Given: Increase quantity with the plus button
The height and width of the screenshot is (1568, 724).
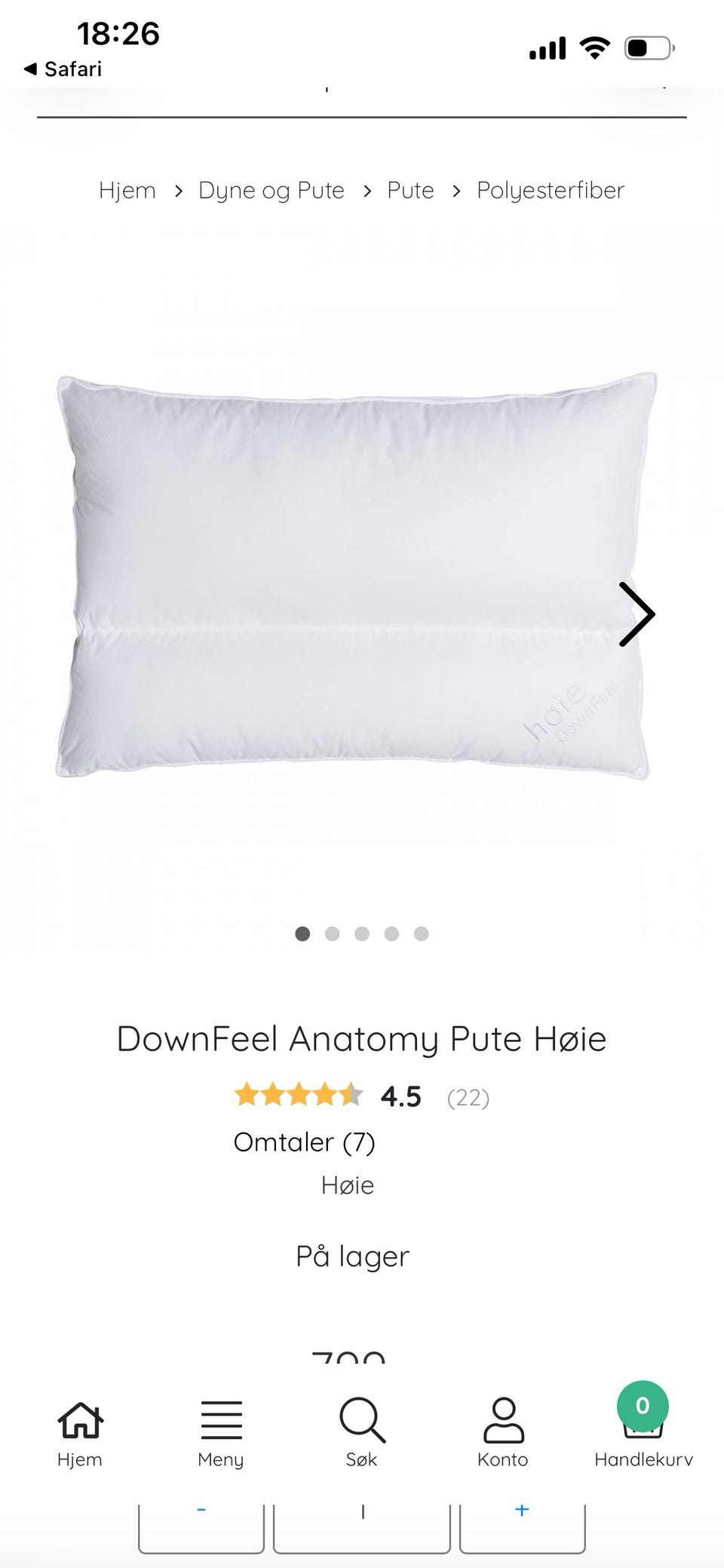Looking at the screenshot, I should click(522, 1525).
